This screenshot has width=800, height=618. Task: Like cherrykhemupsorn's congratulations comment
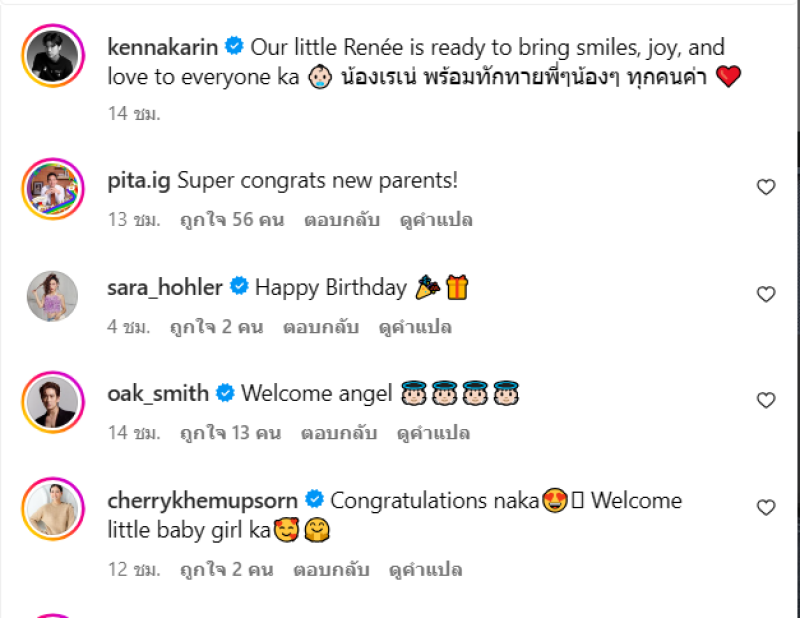[765, 508]
